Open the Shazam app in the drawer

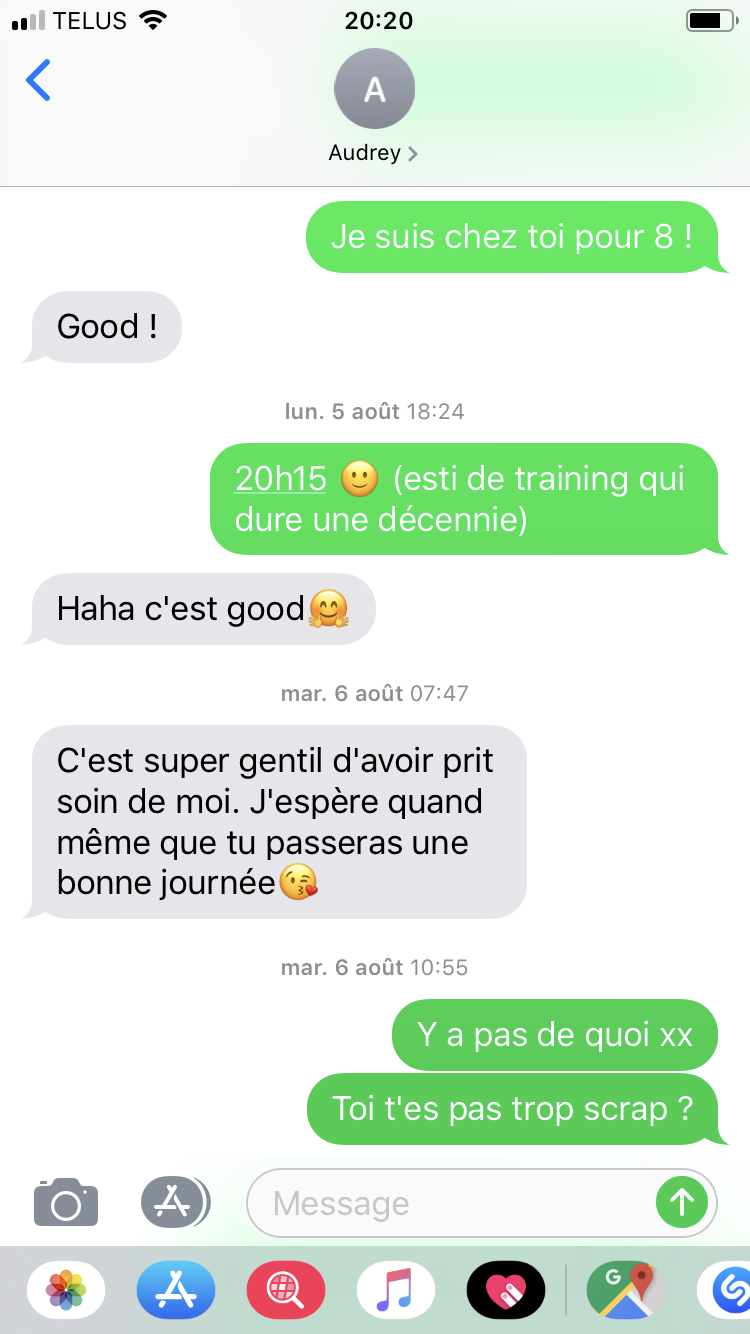tap(730, 1291)
